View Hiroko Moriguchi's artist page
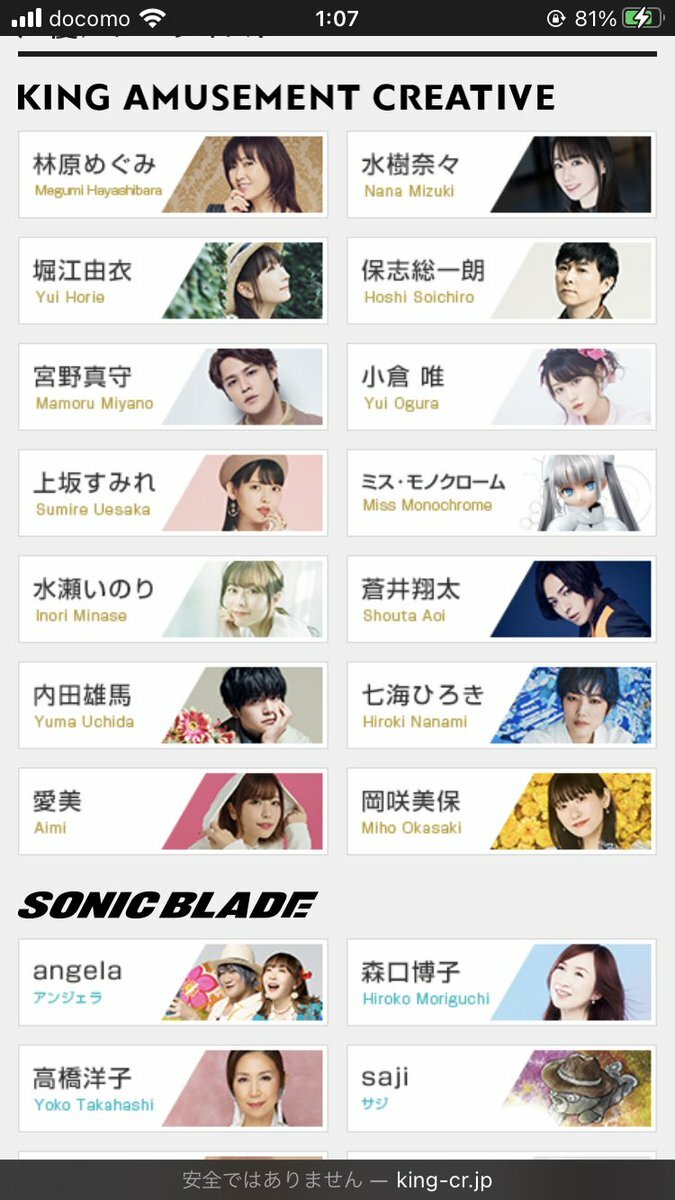This screenshot has height=1200, width=675. tap(501, 982)
